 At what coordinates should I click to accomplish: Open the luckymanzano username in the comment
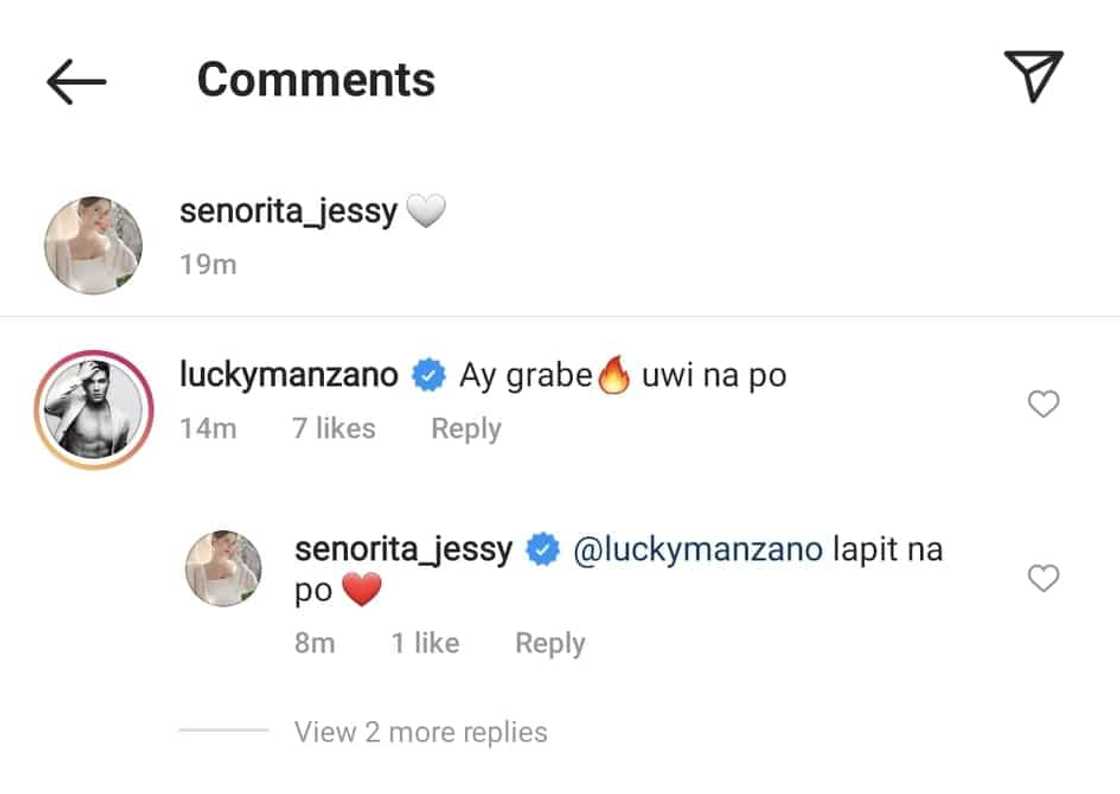pyautogui.click(x=289, y=376)
